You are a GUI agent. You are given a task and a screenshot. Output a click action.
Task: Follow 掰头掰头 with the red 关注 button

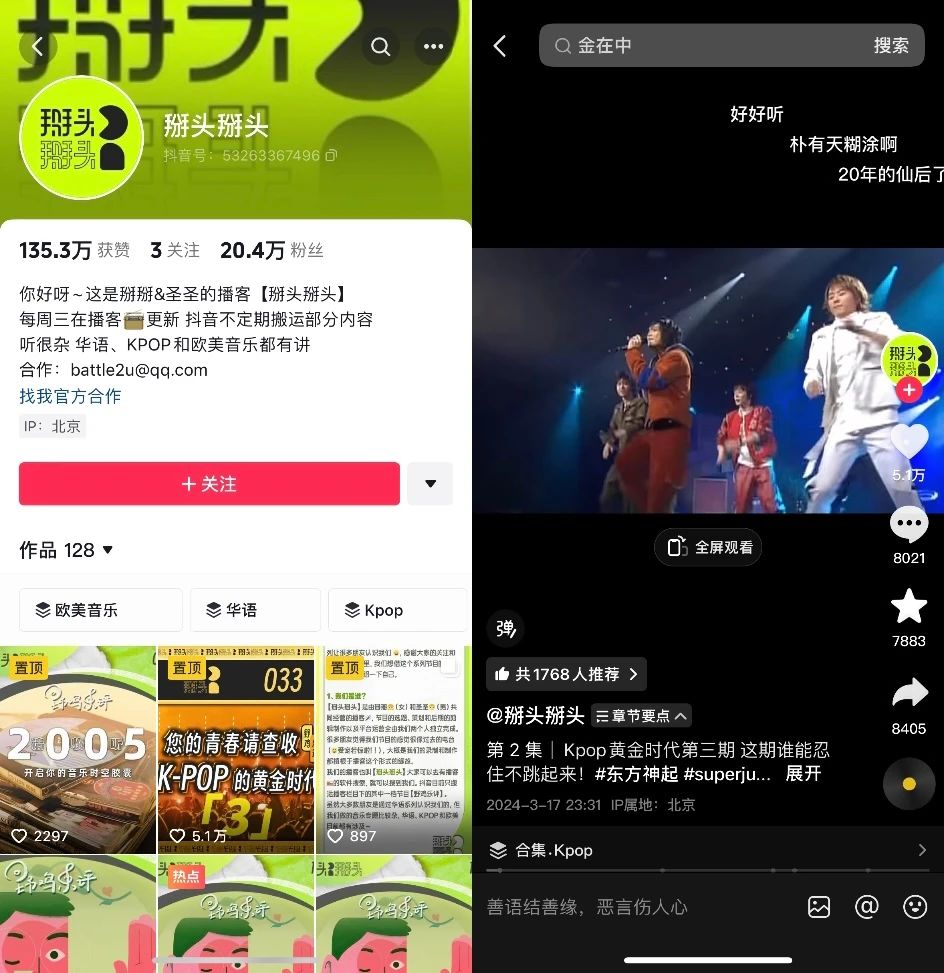click(209, 484)
